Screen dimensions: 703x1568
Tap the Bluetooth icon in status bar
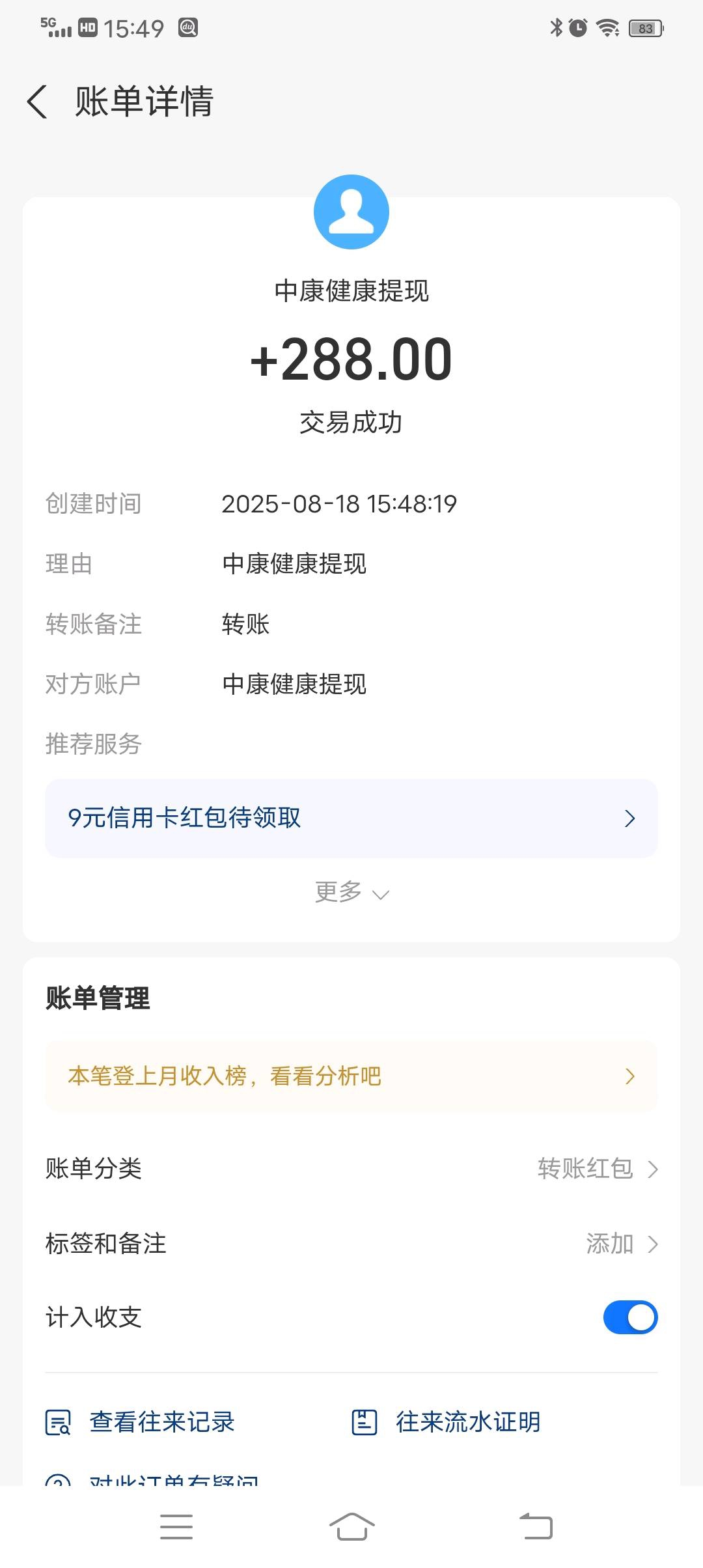[x=557, y=29]
